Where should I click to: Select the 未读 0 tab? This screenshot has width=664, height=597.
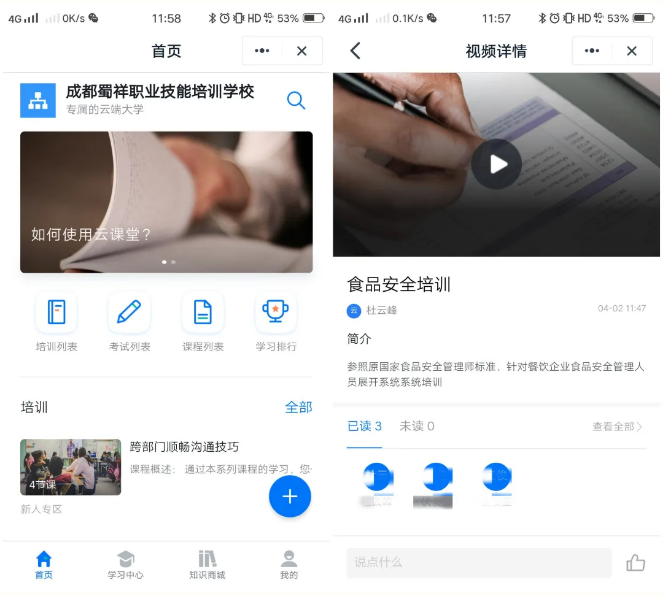417,426
